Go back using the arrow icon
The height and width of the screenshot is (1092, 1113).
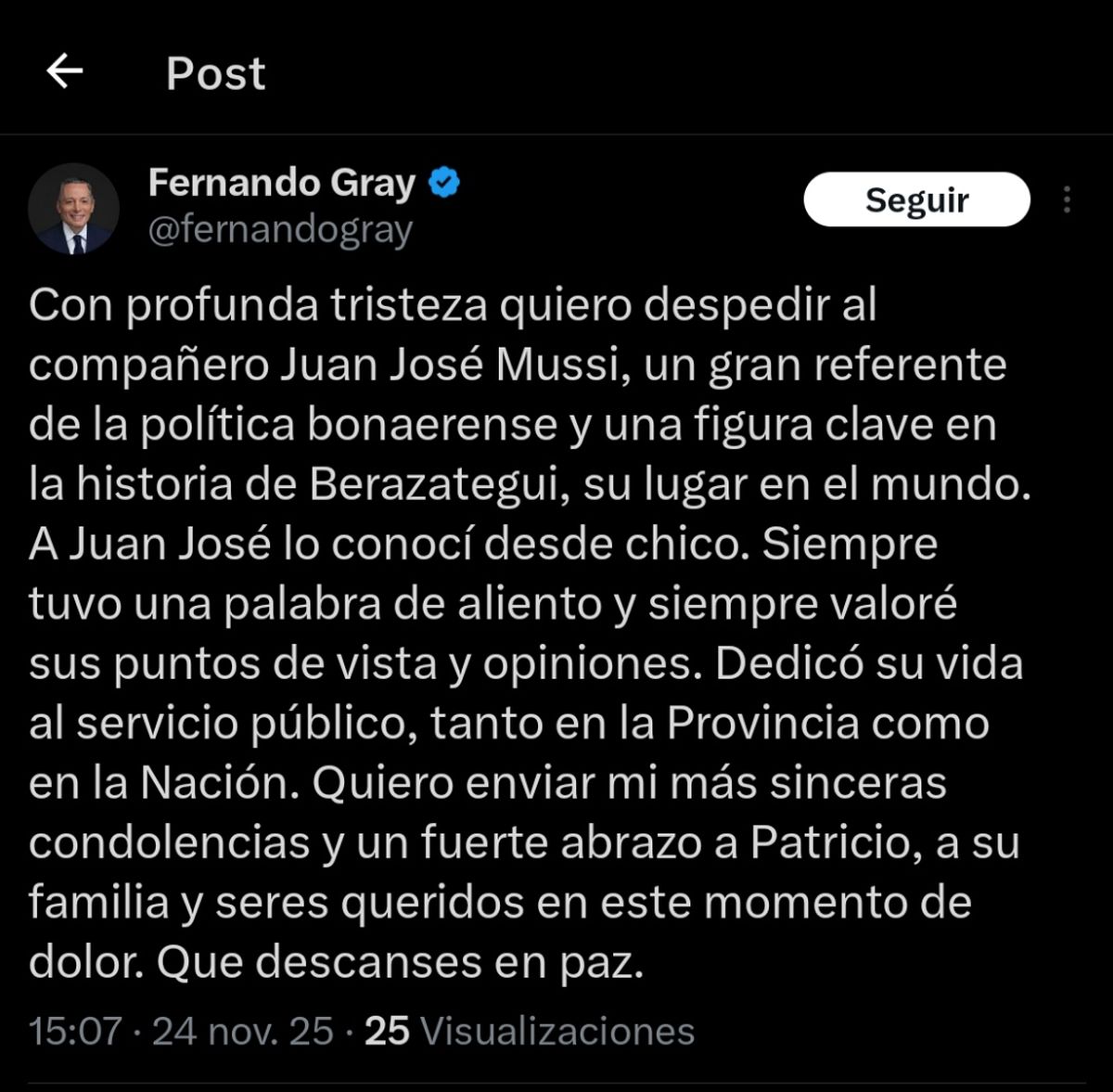tap(65, 71)
